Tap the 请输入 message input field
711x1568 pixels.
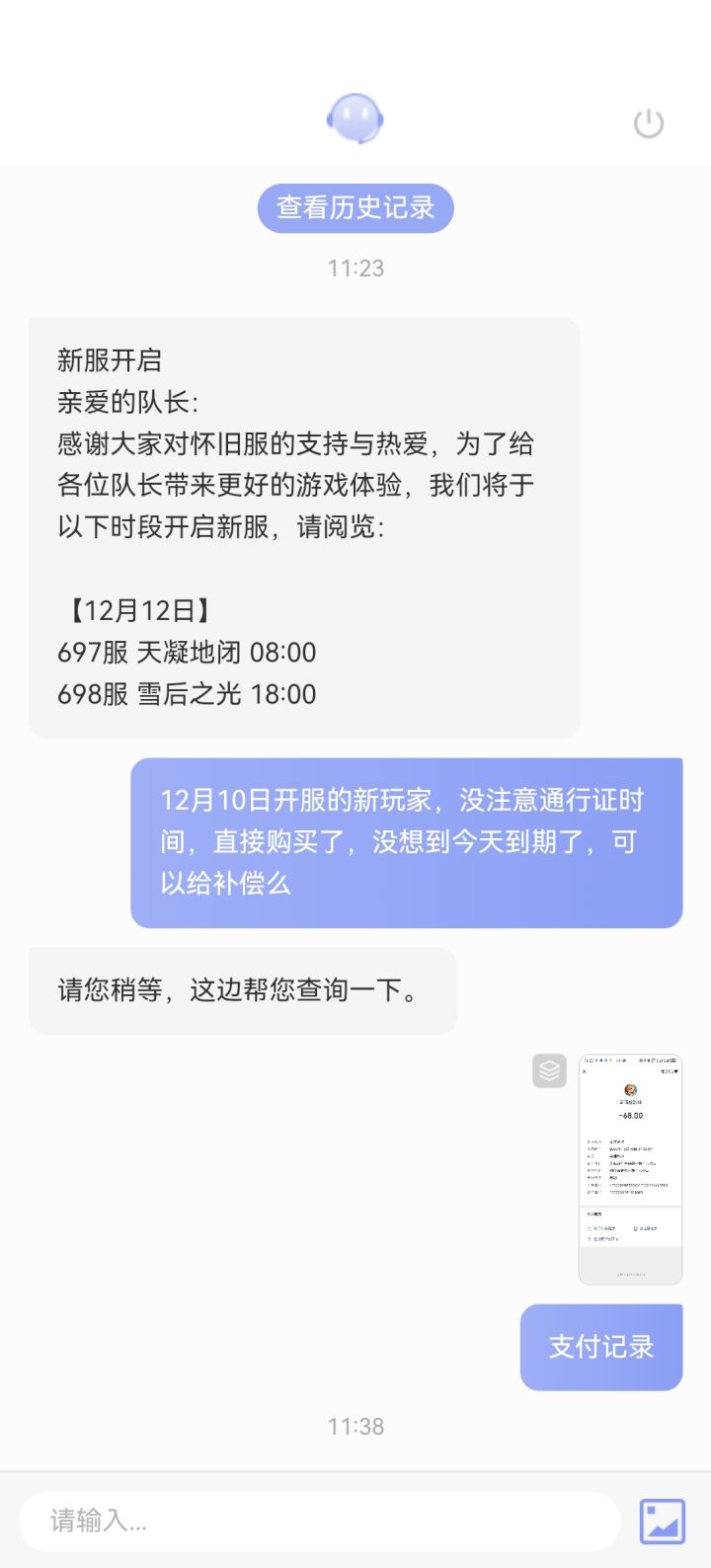[x=320, y=1521]
